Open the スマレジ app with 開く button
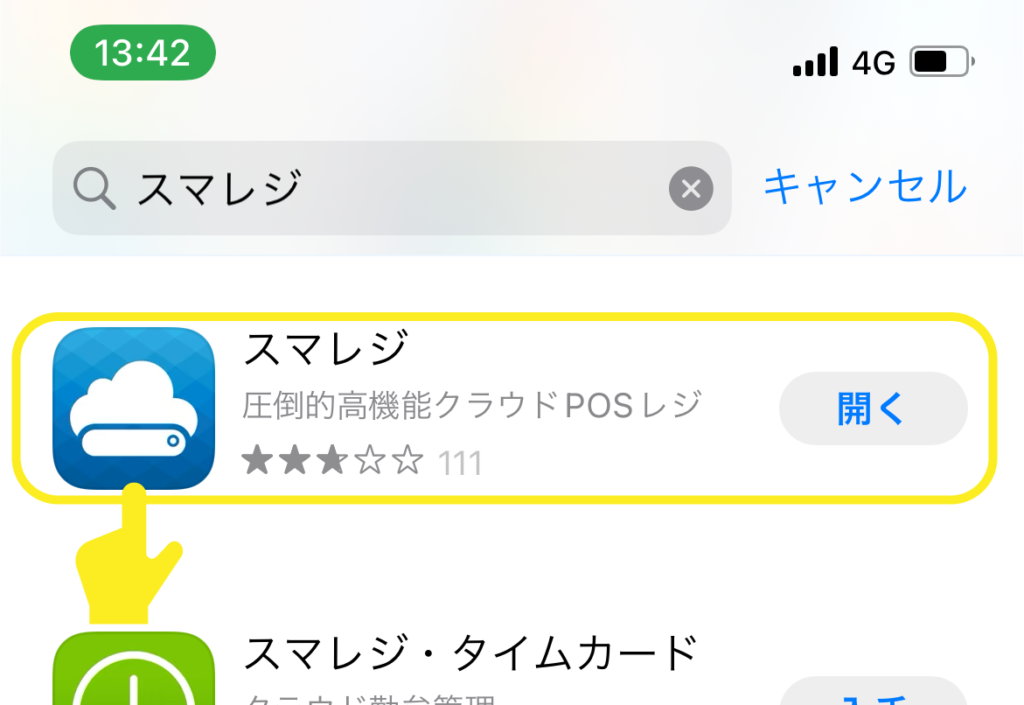Viewport: 1024px width, 705px height. (872, 408)
